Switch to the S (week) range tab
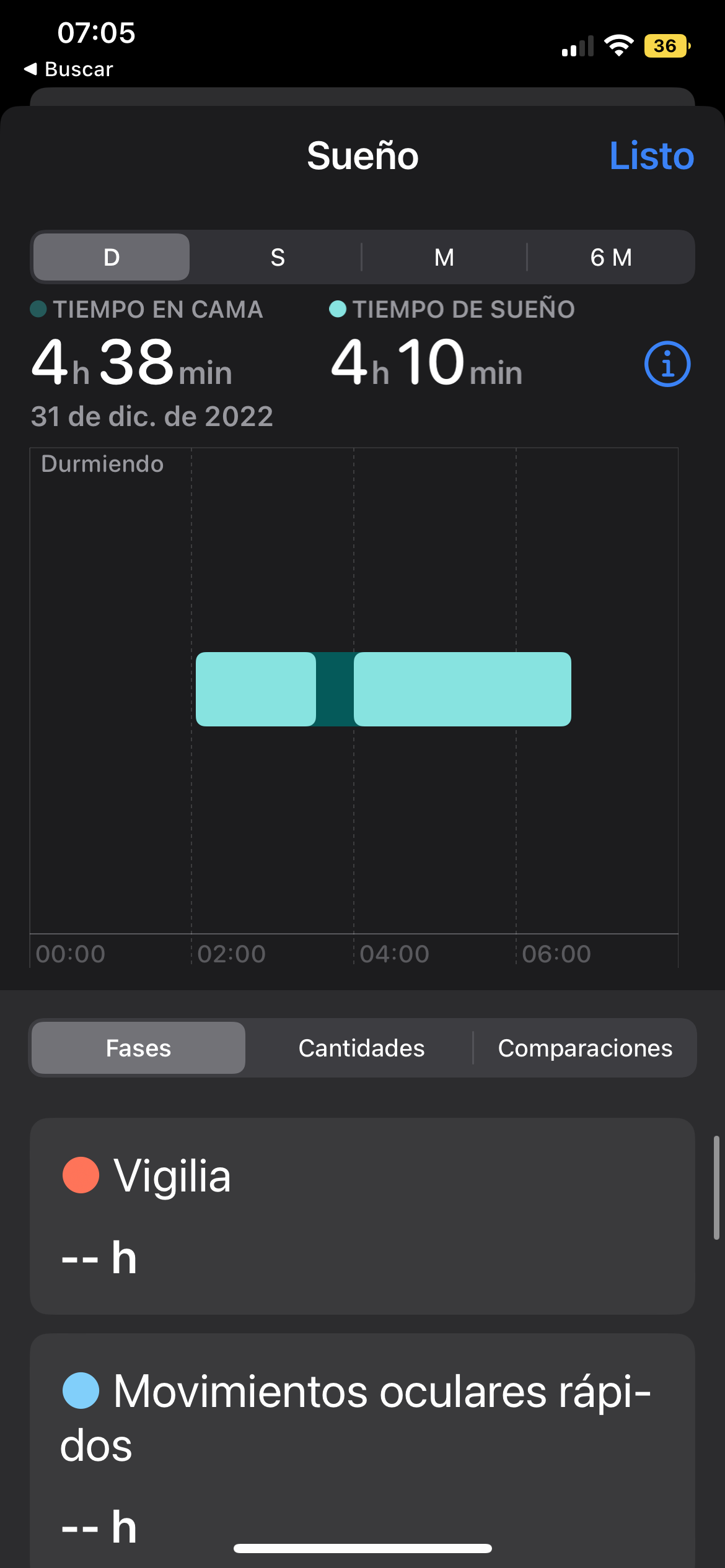Screen dimensions: 725x1568 (278, 257)
